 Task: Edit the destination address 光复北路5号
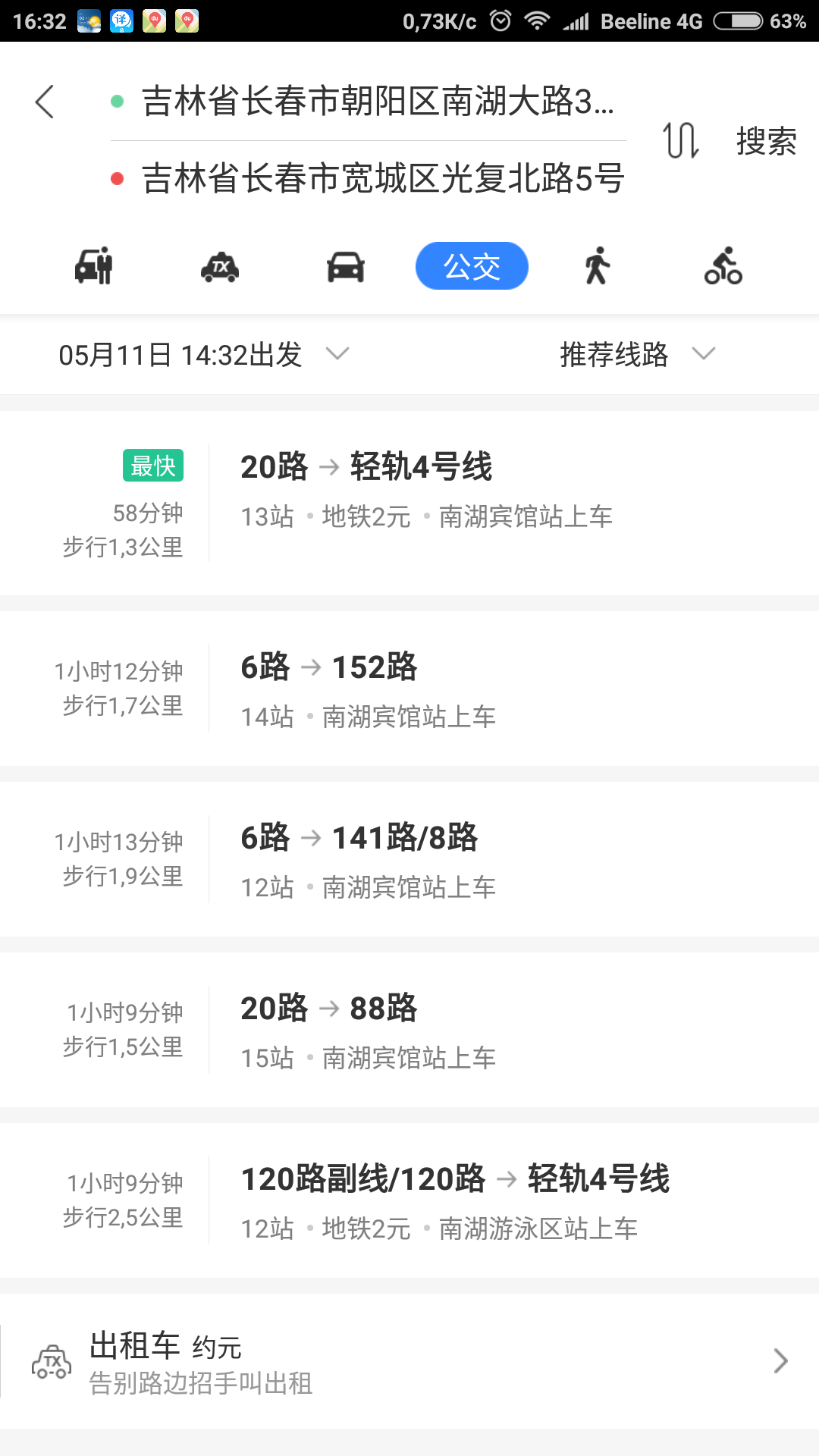tap(382, 179)
